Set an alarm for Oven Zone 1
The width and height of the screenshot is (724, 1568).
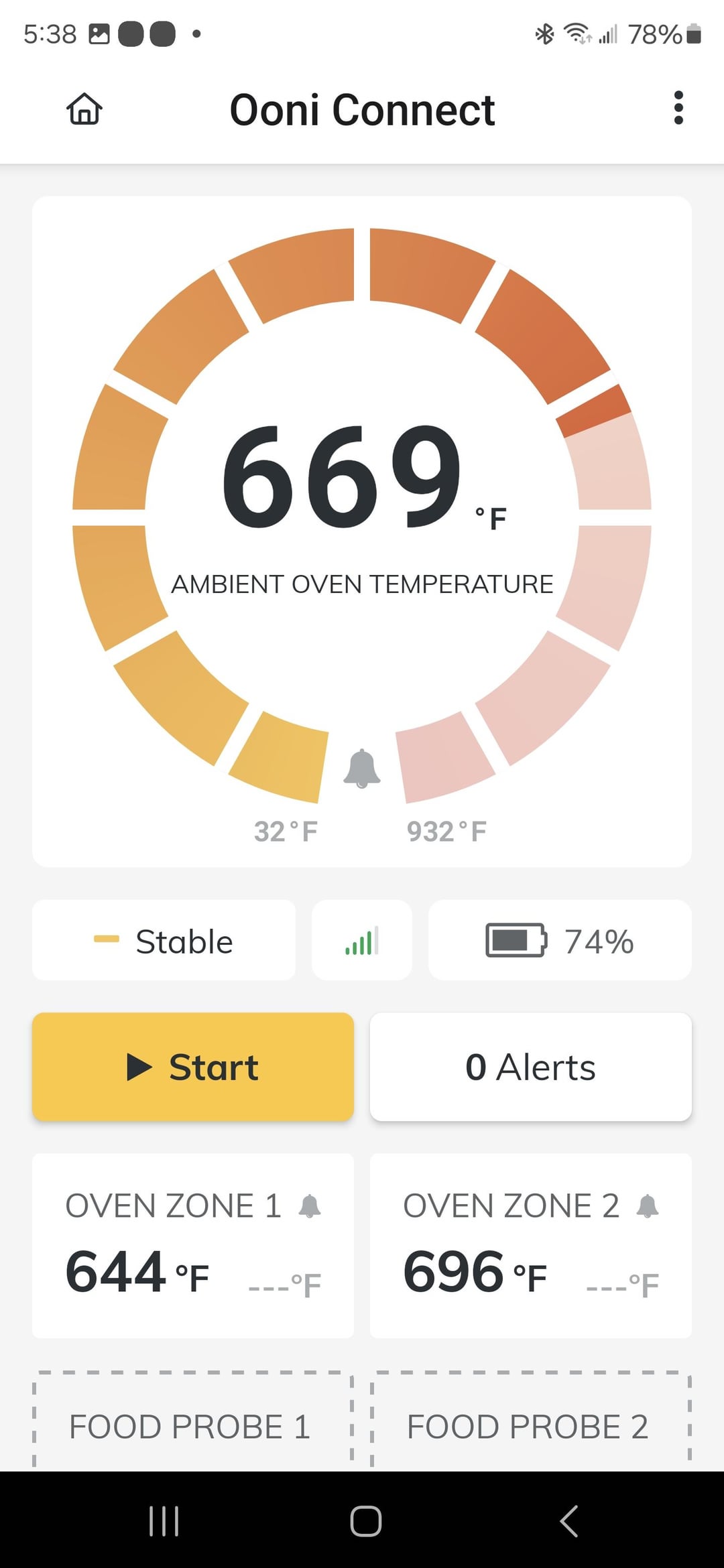[x=310, y=1206]
